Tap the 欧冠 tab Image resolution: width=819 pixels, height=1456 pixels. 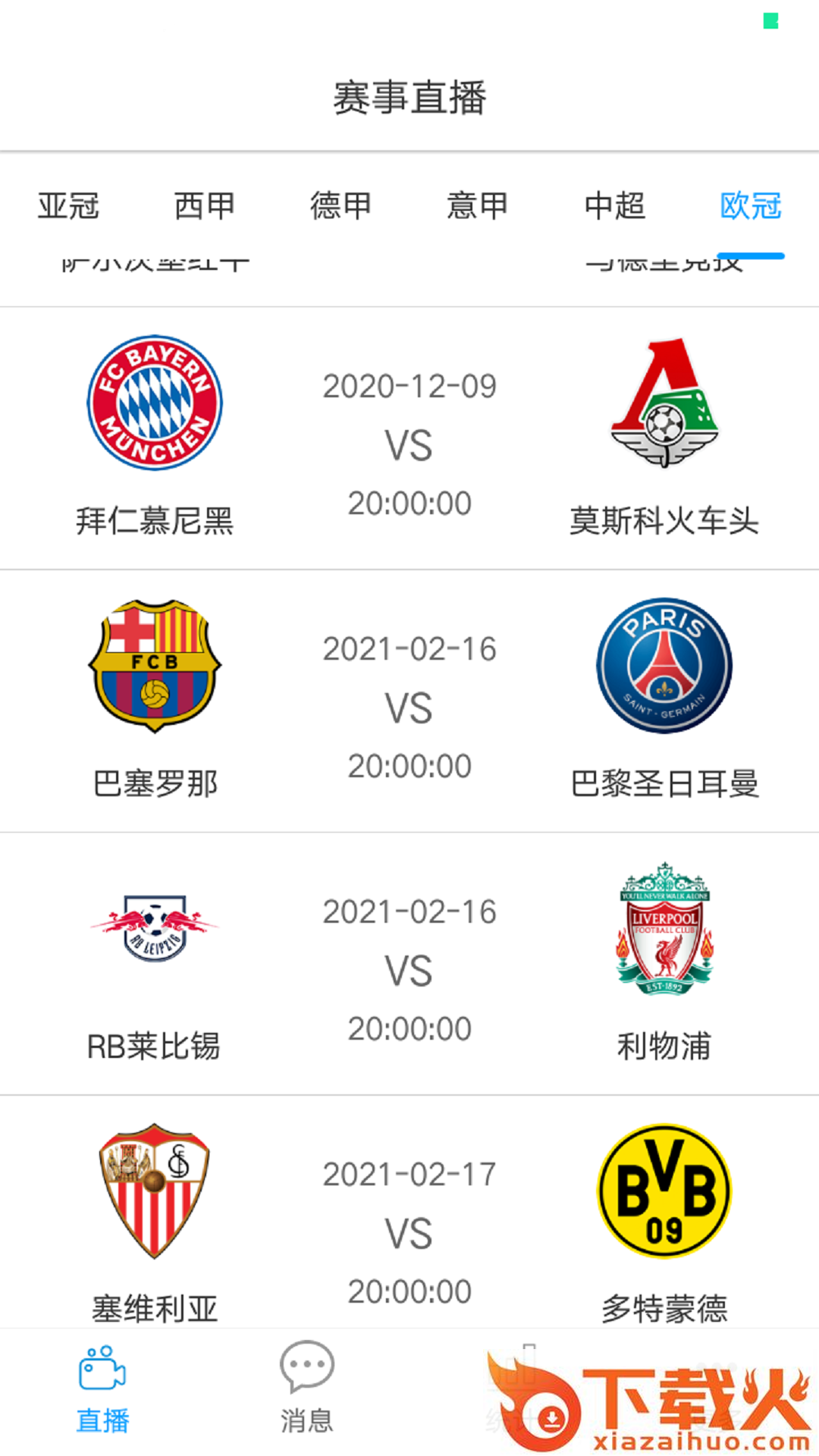[750, 206]
